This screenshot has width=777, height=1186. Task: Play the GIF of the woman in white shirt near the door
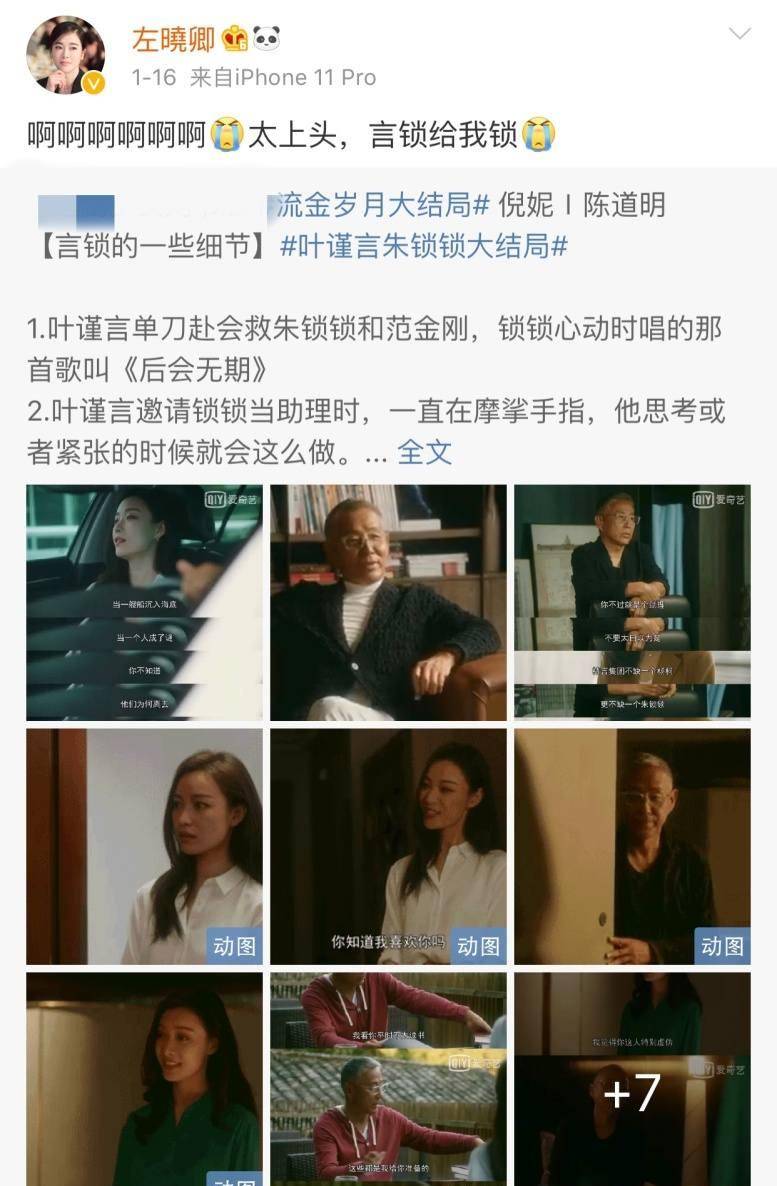tap(144, 846)
